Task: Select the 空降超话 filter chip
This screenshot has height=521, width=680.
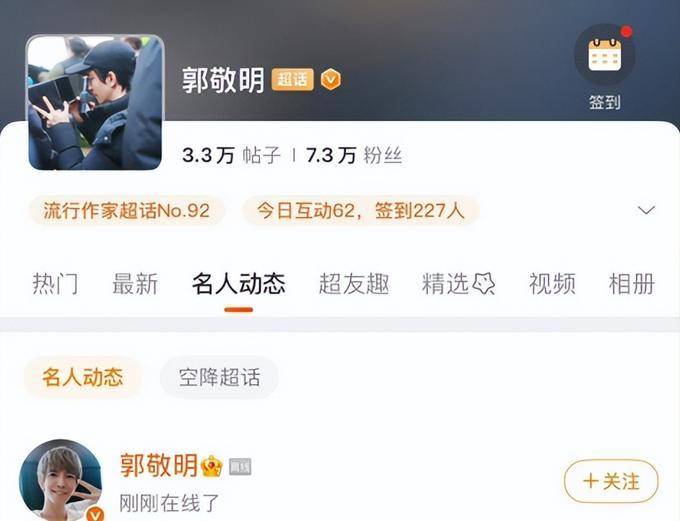Action: click(219, 377)
